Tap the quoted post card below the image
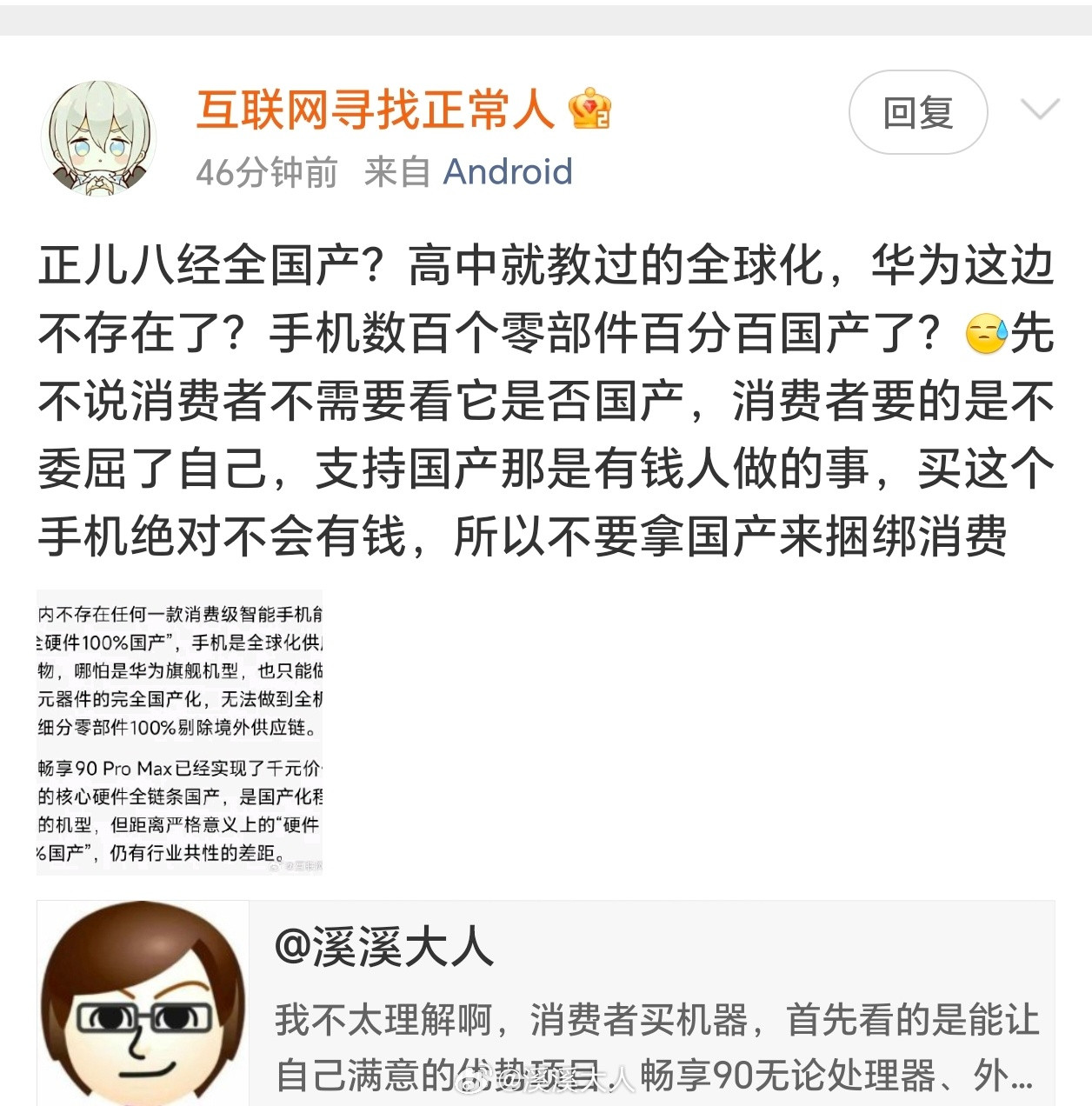This screenshot has width=1092, height=1106. click(x=556, y=1000)
